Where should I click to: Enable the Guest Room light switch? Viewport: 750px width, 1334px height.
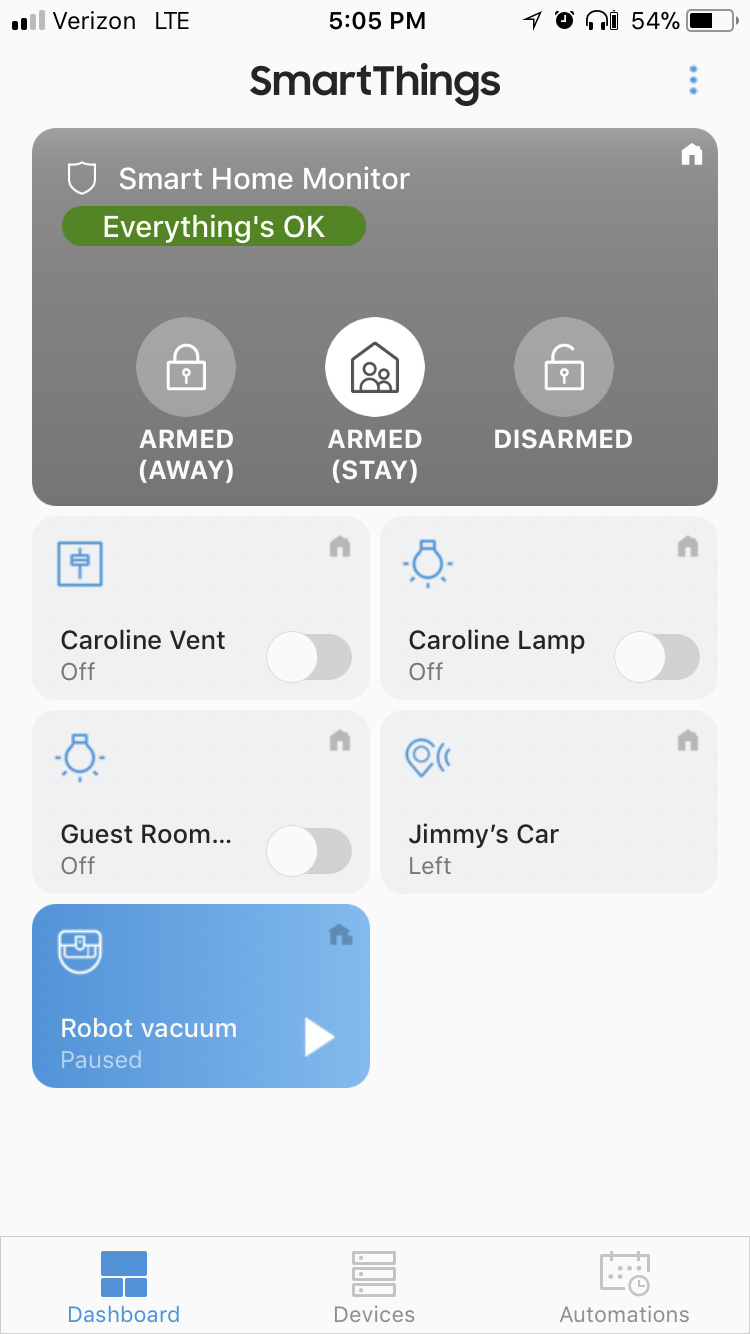click(x=309, y=852)
